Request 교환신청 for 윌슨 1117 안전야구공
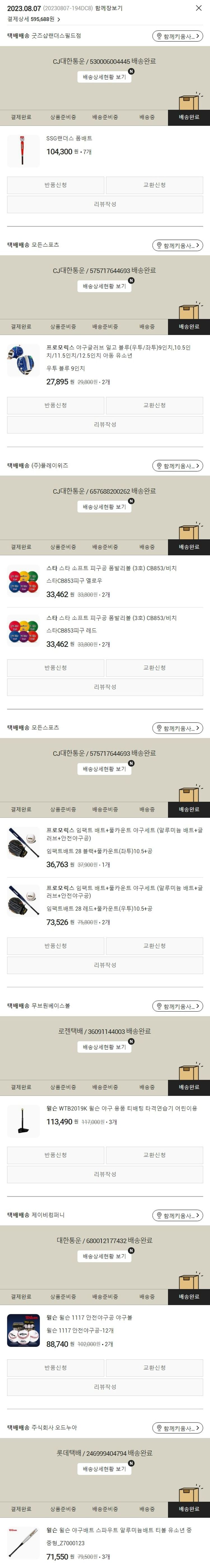The image size is (210, 1568). point(154,1368)
